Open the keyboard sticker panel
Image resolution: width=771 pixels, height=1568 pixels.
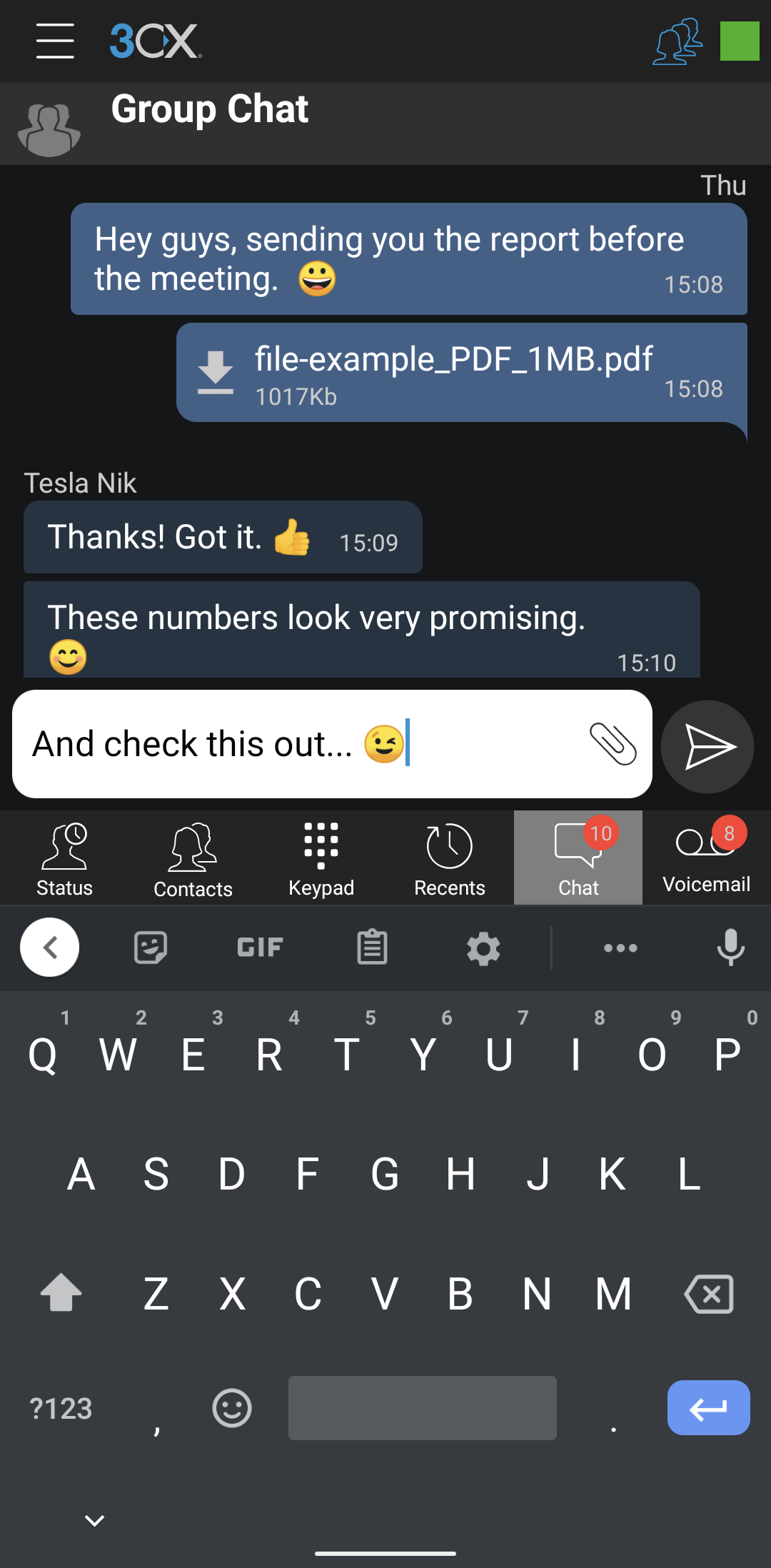151,948
